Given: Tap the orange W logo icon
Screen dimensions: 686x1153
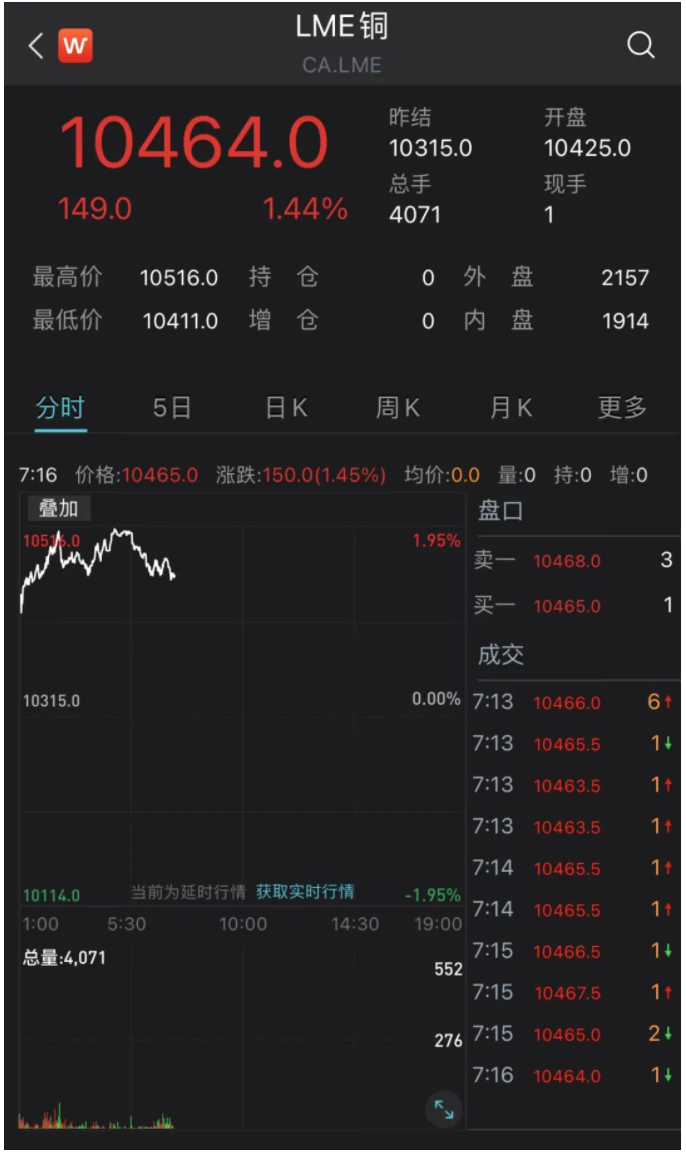Looking at the screenshot, I should (x=75, y=46).
